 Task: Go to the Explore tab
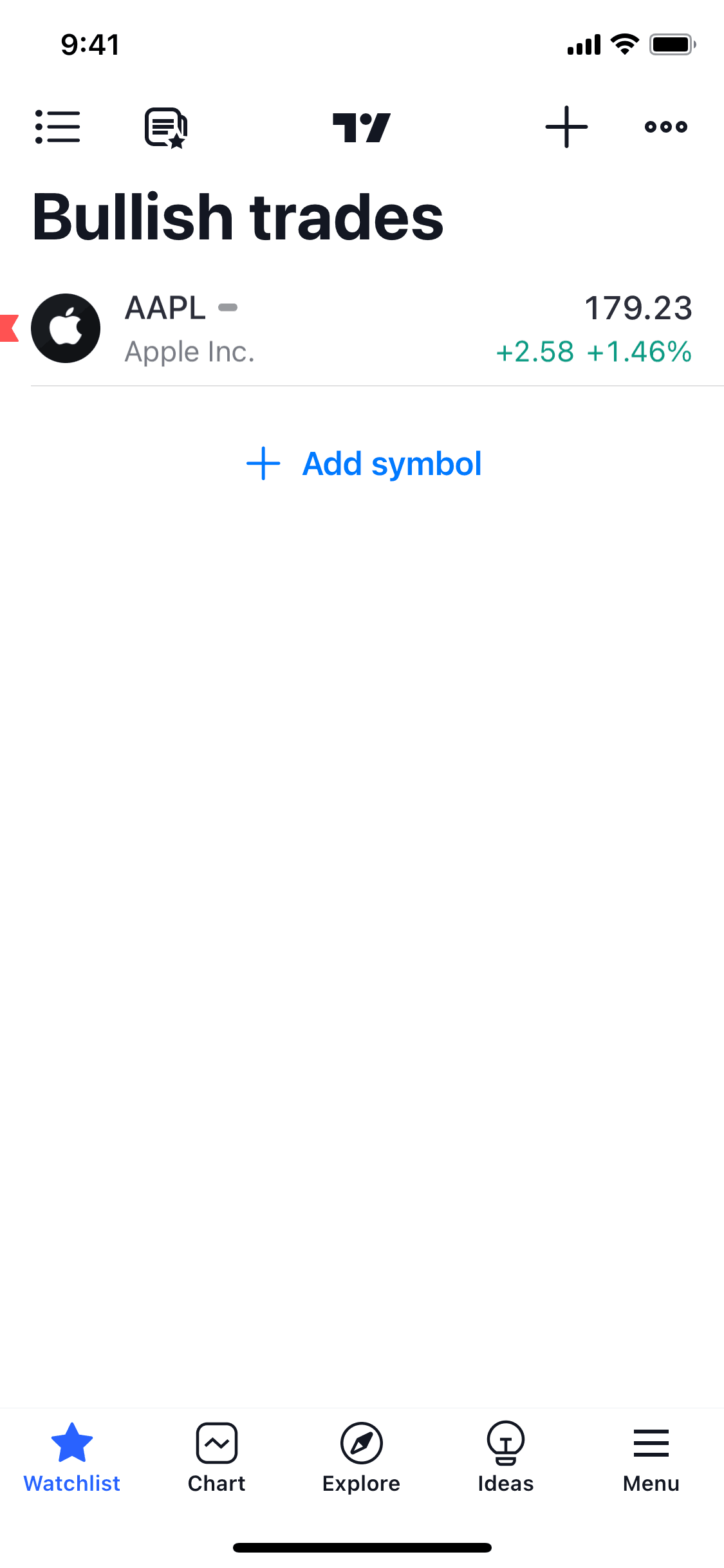(x=362, y=1458)
